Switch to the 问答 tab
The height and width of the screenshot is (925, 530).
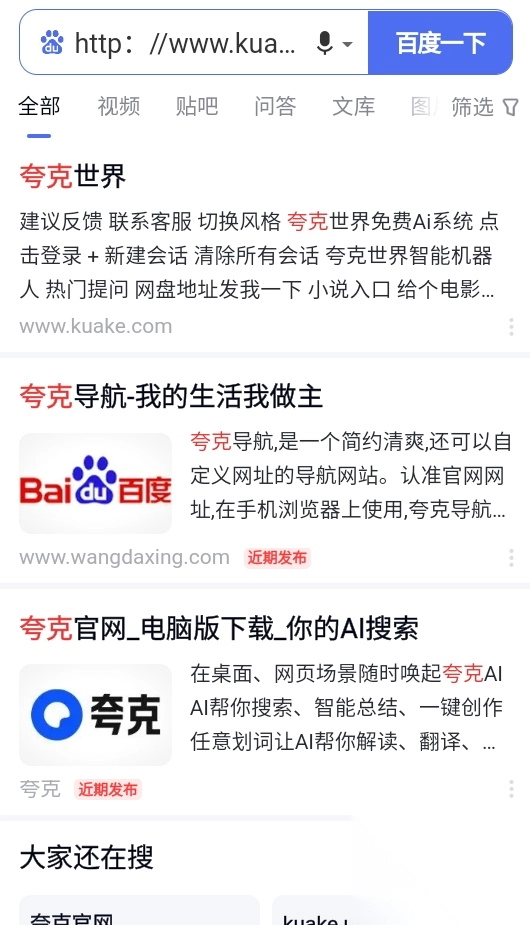[275, 107]
